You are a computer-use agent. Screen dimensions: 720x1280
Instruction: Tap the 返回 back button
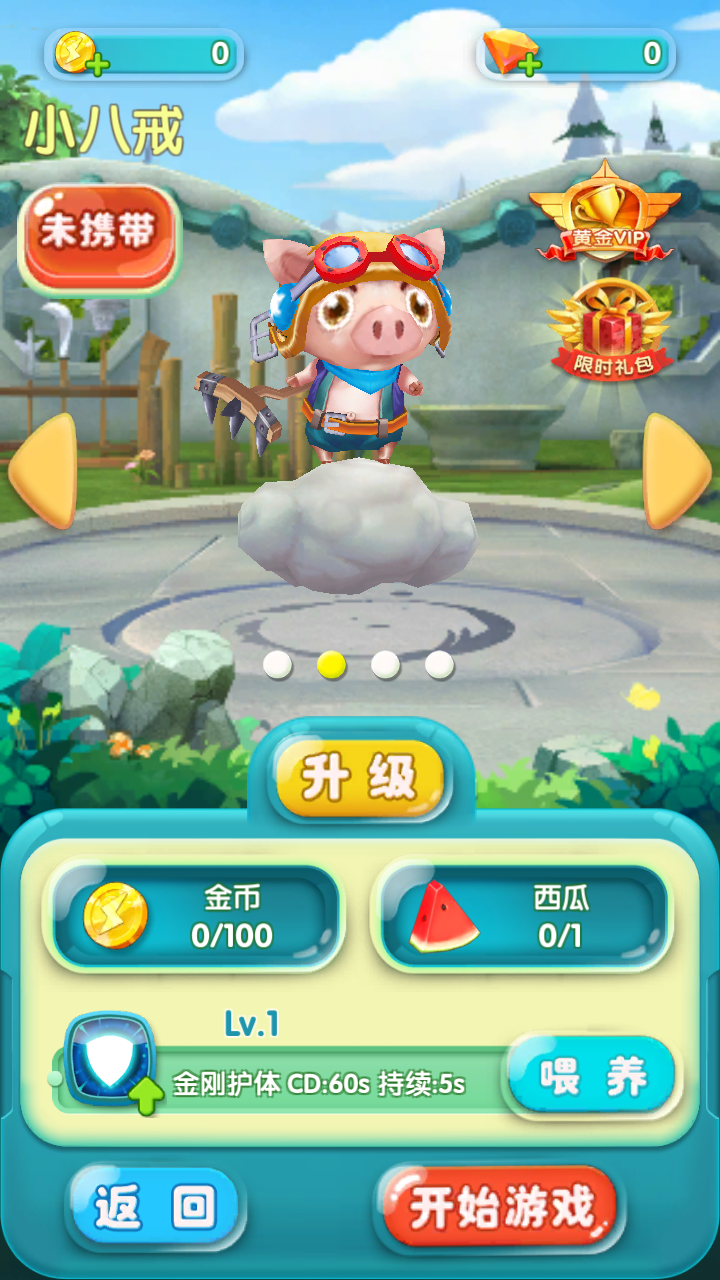[x=155, y=1207]
